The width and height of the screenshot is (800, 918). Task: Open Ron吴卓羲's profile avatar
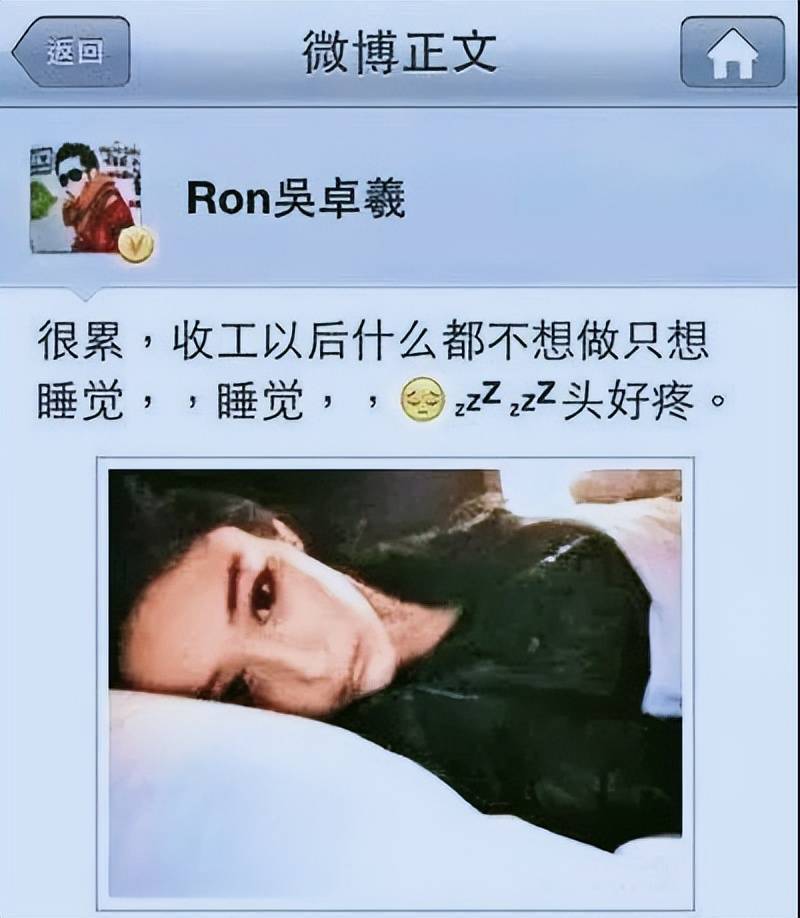[x=85, y=197]
